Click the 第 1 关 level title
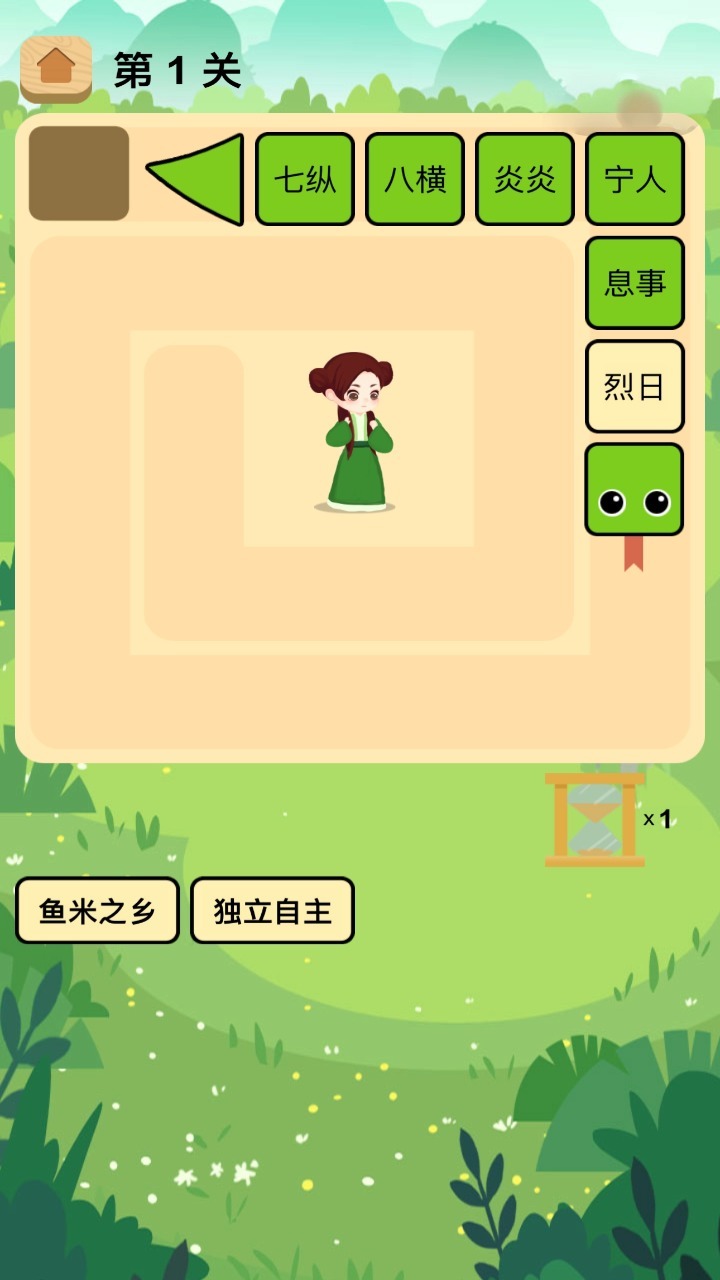Screen dimensions: 720x1280 tap(178, 70)
